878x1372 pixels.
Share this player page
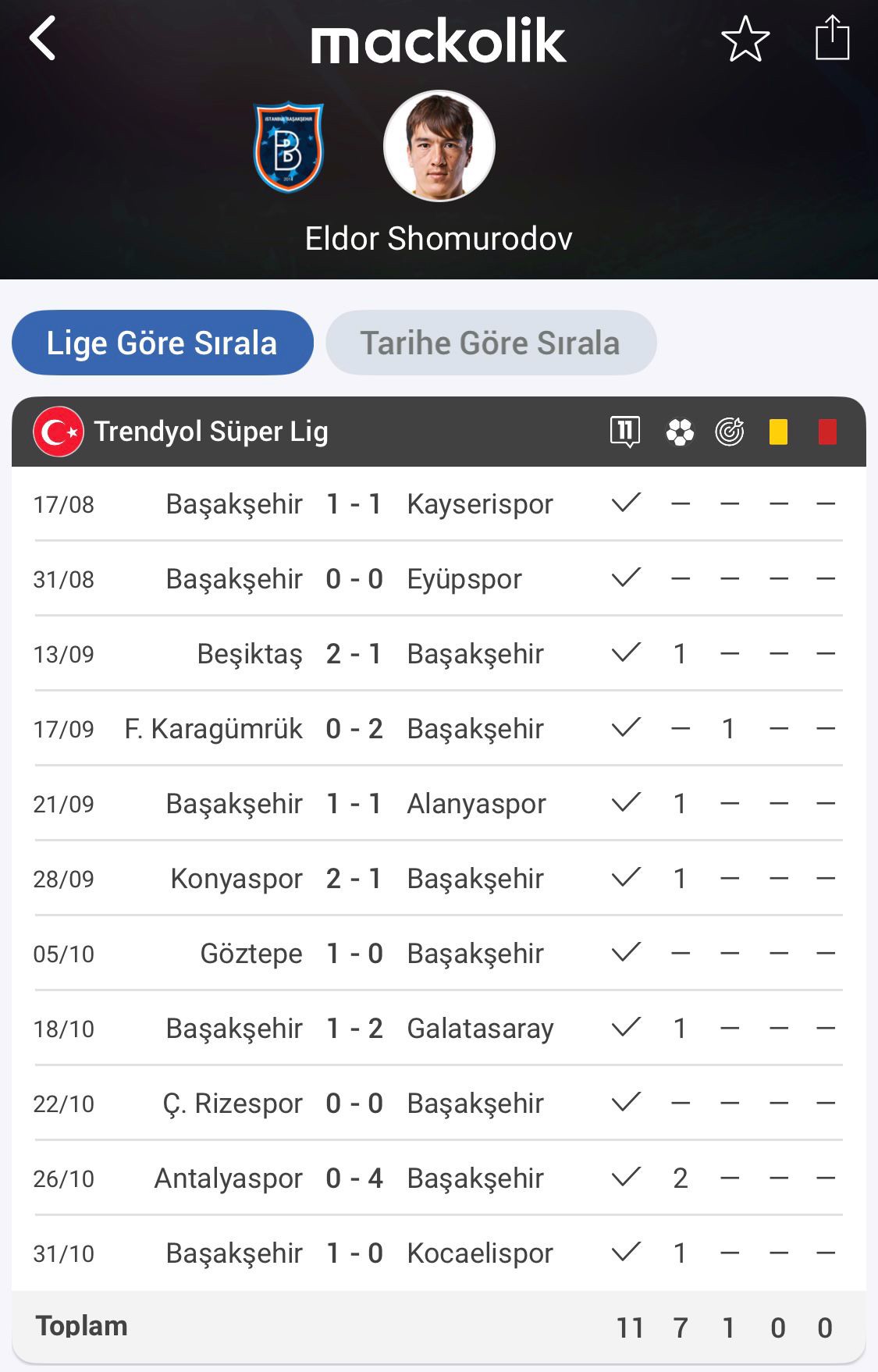(x=832, y=38)
